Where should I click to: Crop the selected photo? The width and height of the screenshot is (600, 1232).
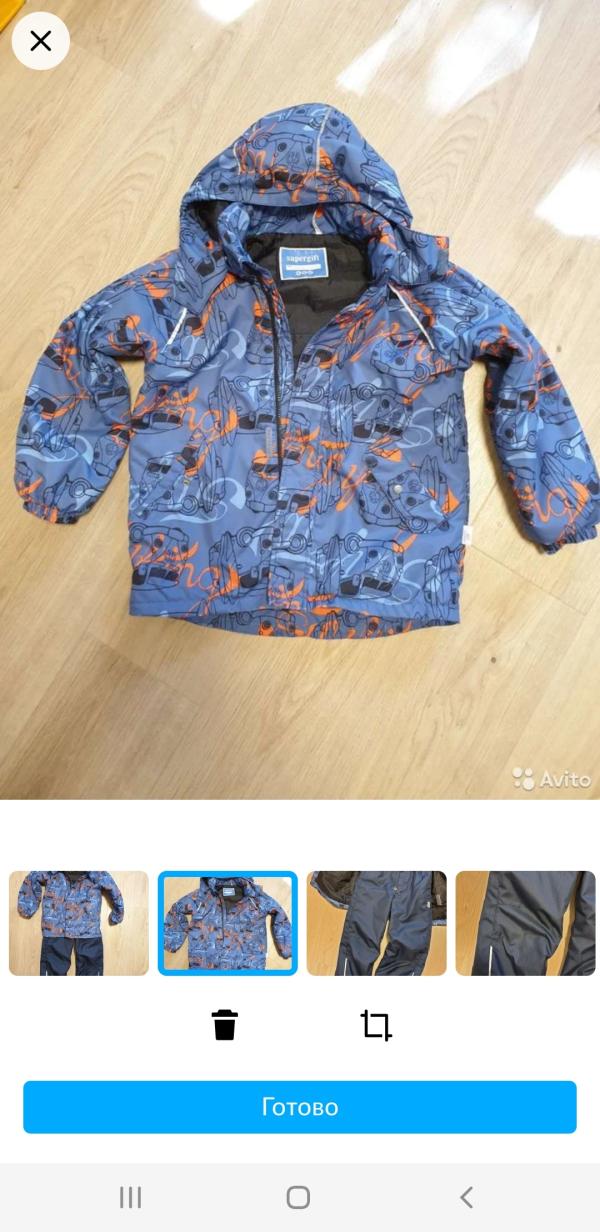pos(376,1025)
